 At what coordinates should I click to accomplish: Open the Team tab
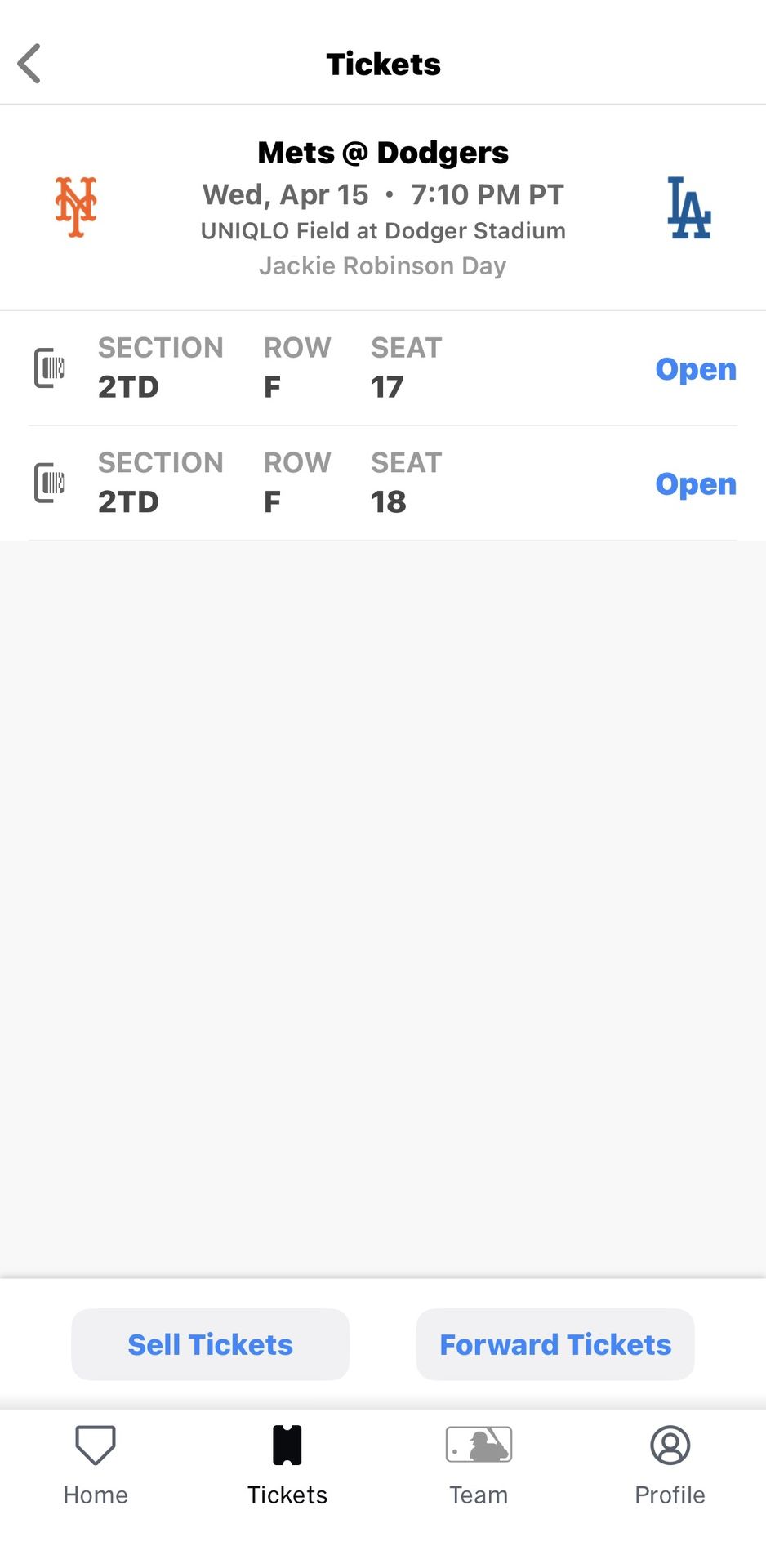[479, 1465]
